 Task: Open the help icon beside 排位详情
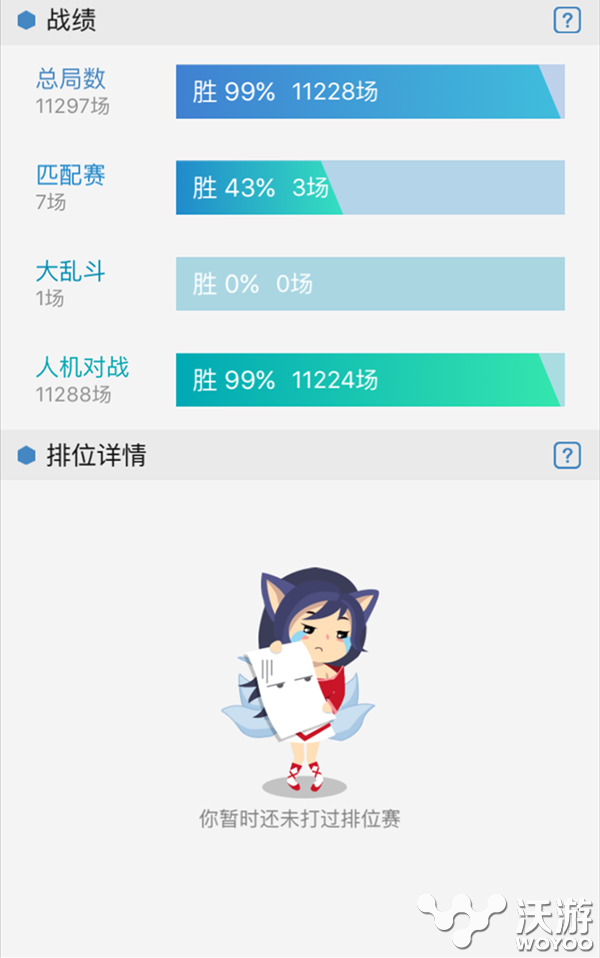(566, 456)
